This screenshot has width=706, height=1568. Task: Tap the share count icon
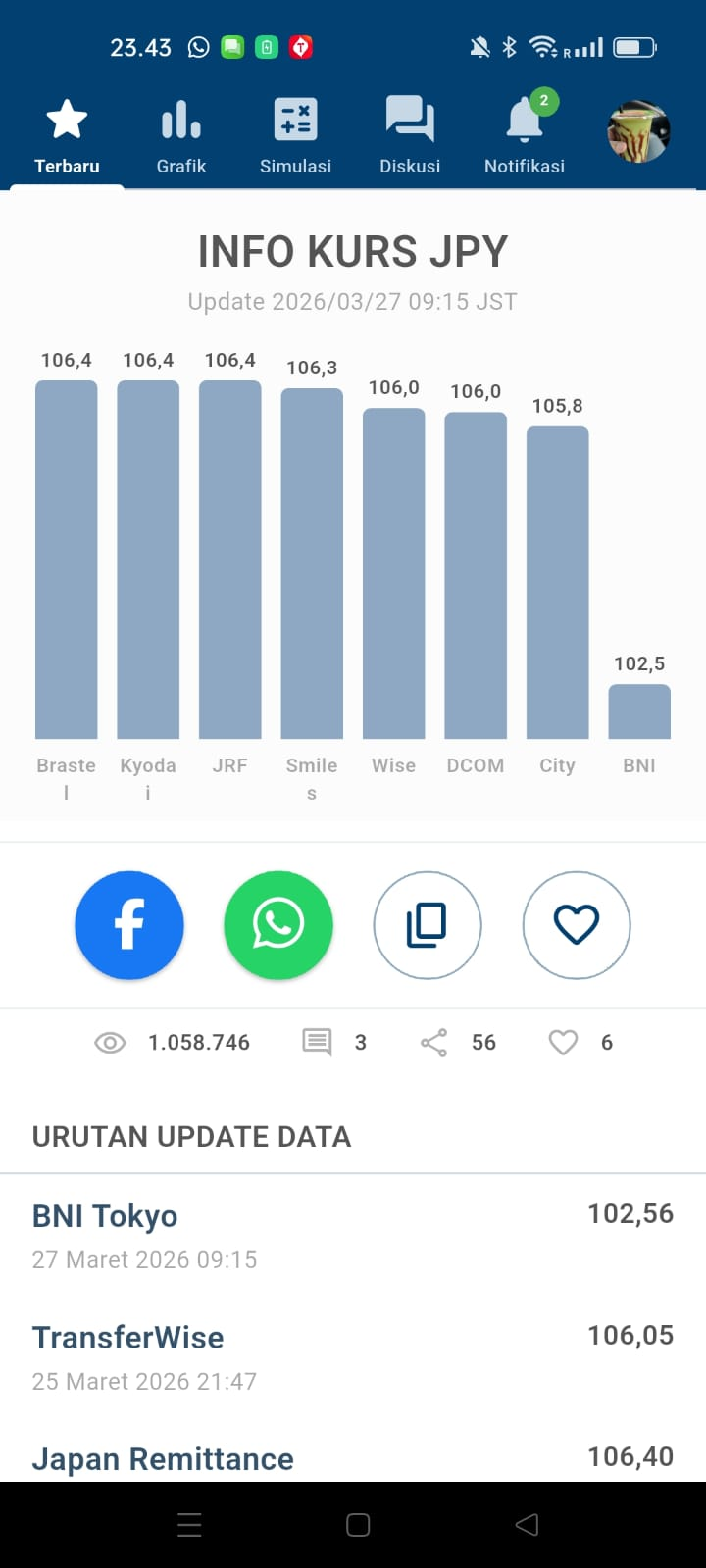(x=432, y=1042)
